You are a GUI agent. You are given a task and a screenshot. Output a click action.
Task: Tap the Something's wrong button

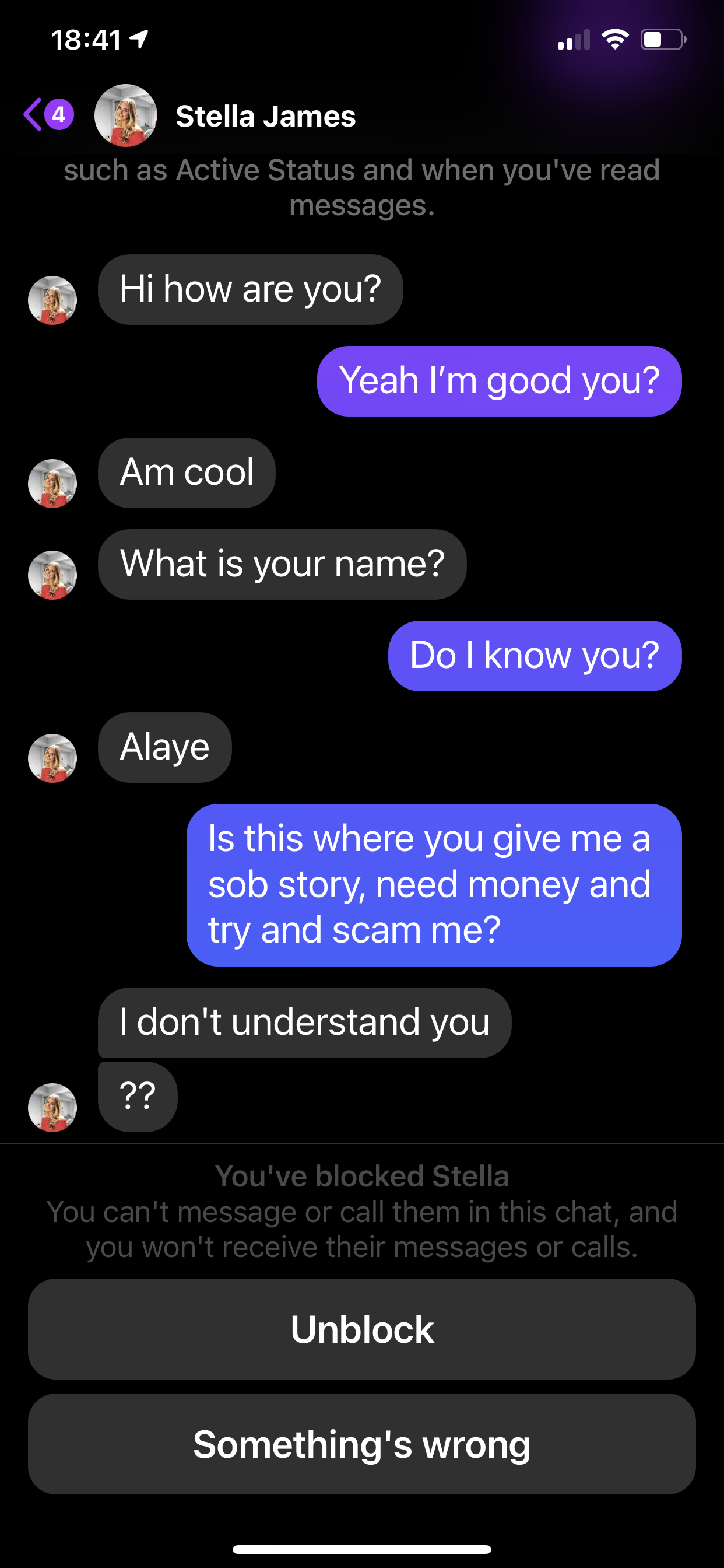(x=362, y=1444)
